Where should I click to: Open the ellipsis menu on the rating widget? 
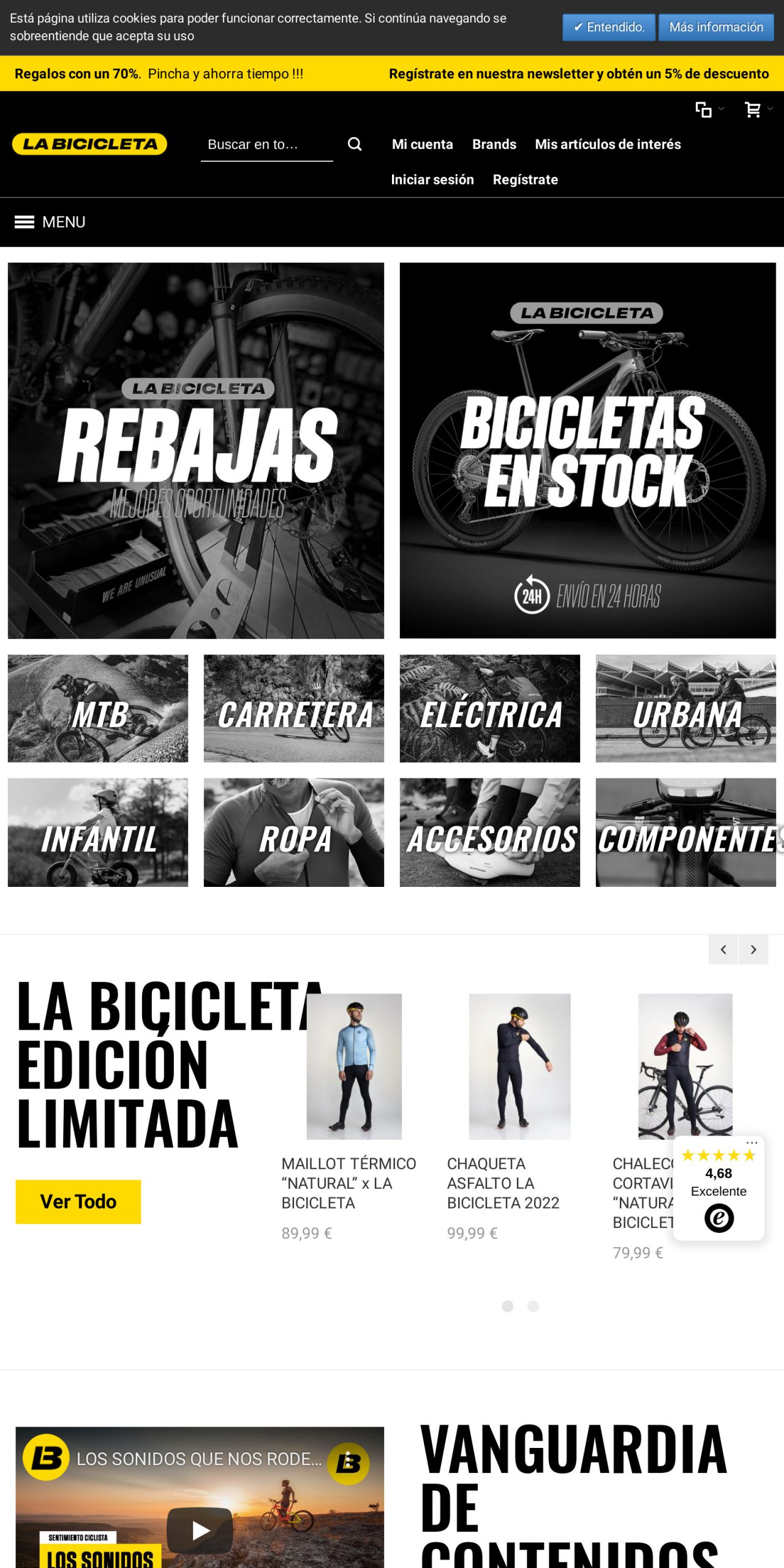coord(752,1142)
